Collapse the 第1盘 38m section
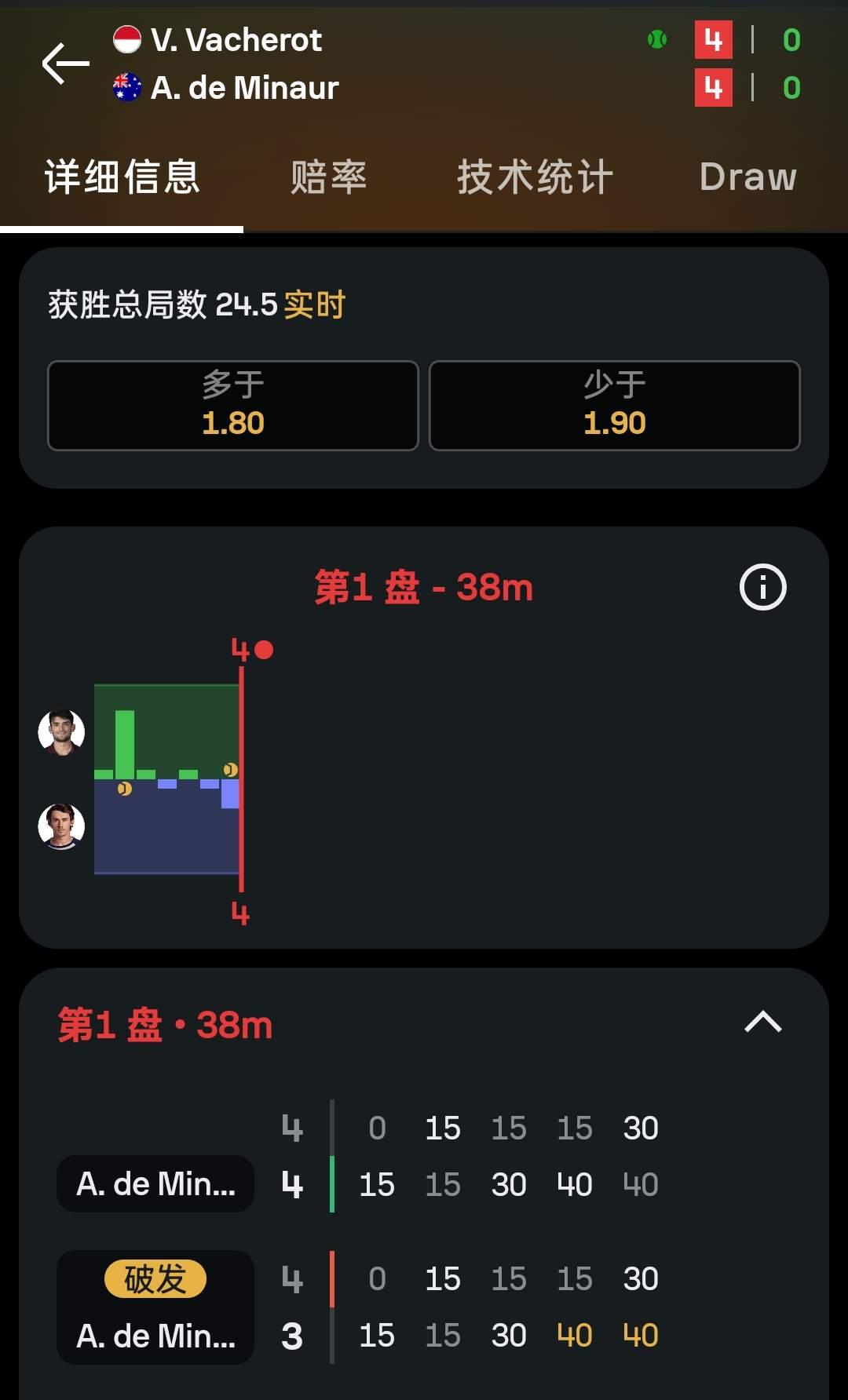The width and height of the screenshot is (848, 1400). point(762,1023)
